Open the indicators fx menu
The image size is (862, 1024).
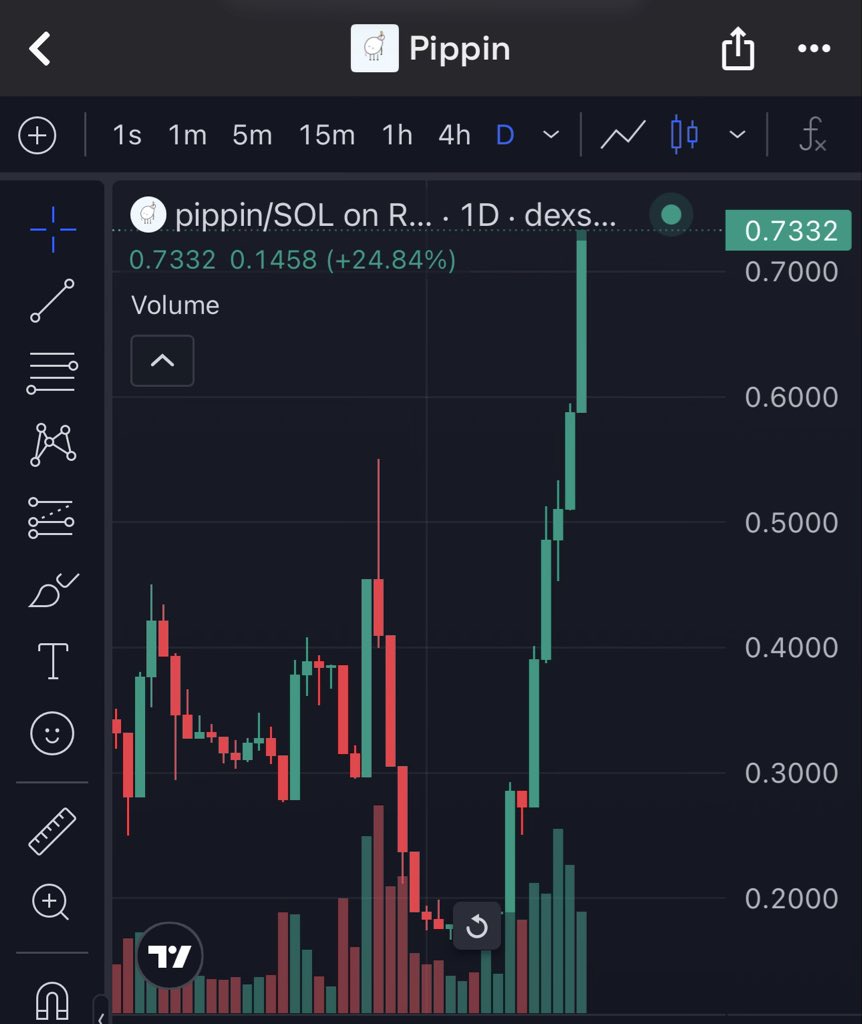(812, 135)
